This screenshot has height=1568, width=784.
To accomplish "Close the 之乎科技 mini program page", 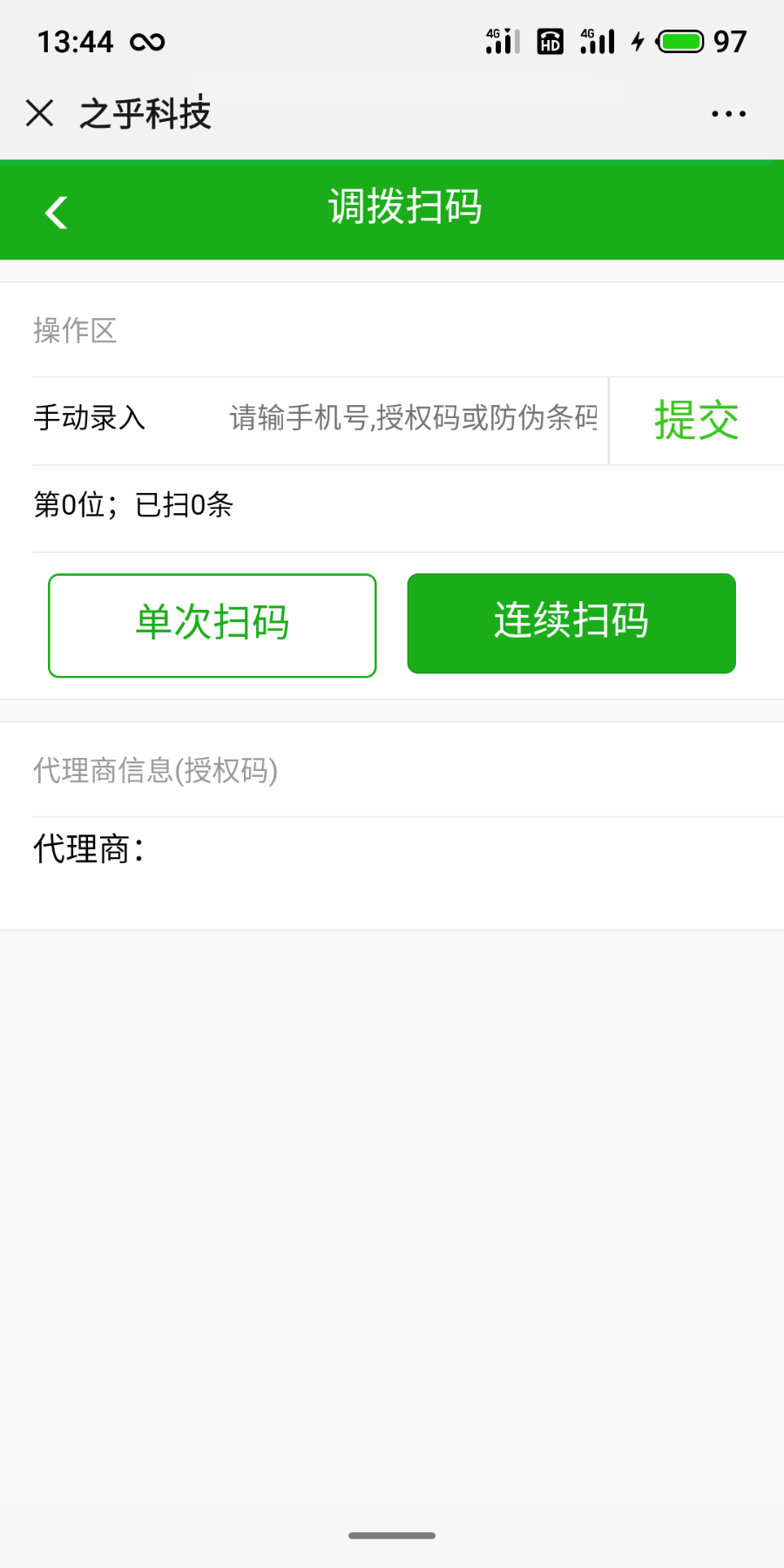I will pyautogui.click(x=40, y=113).
